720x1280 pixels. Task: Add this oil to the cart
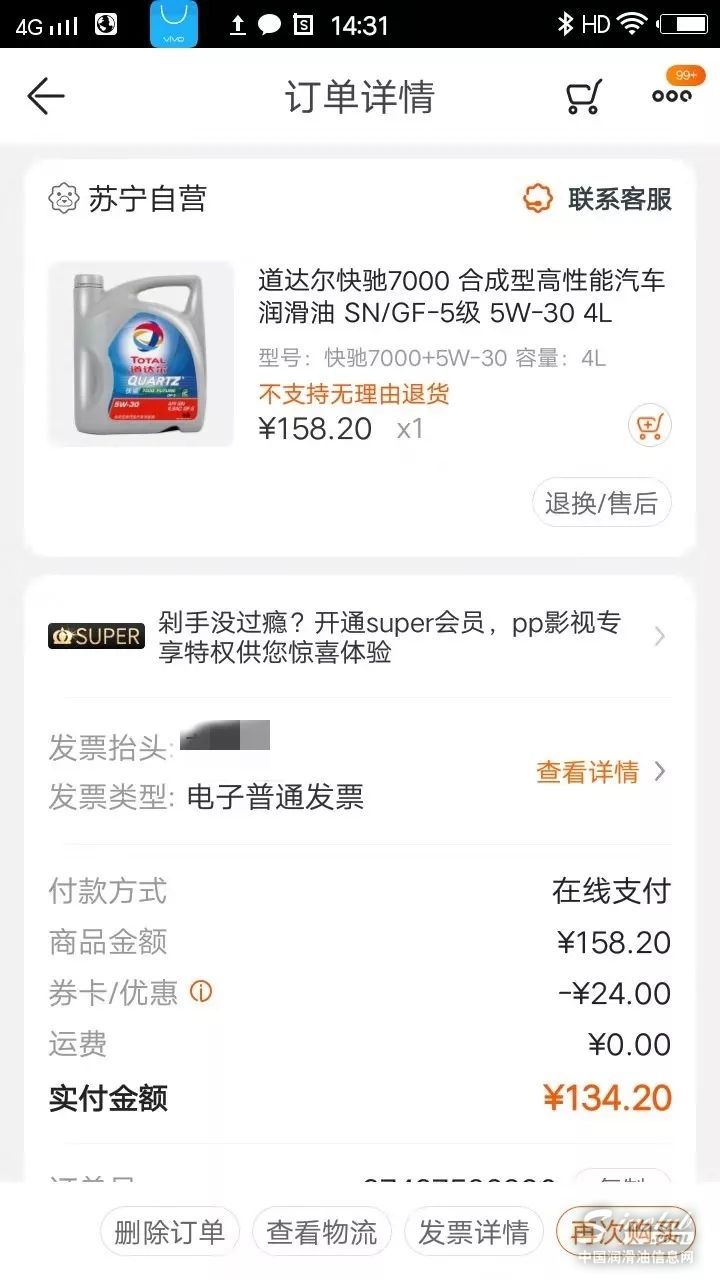point(649,427)
